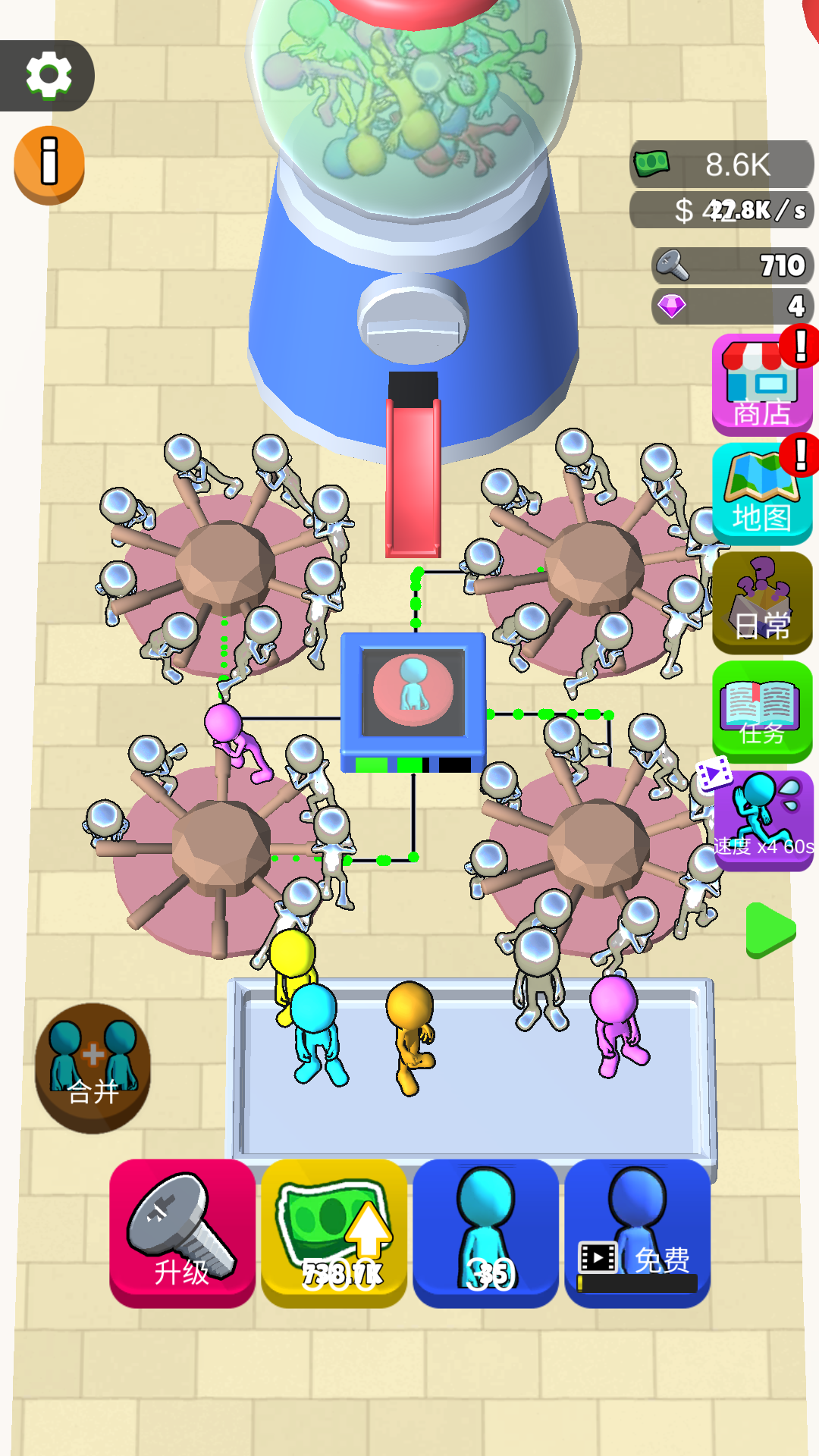819x1456 pixels.
Task: Open the settings gear
Action: [x=48, y=75]
